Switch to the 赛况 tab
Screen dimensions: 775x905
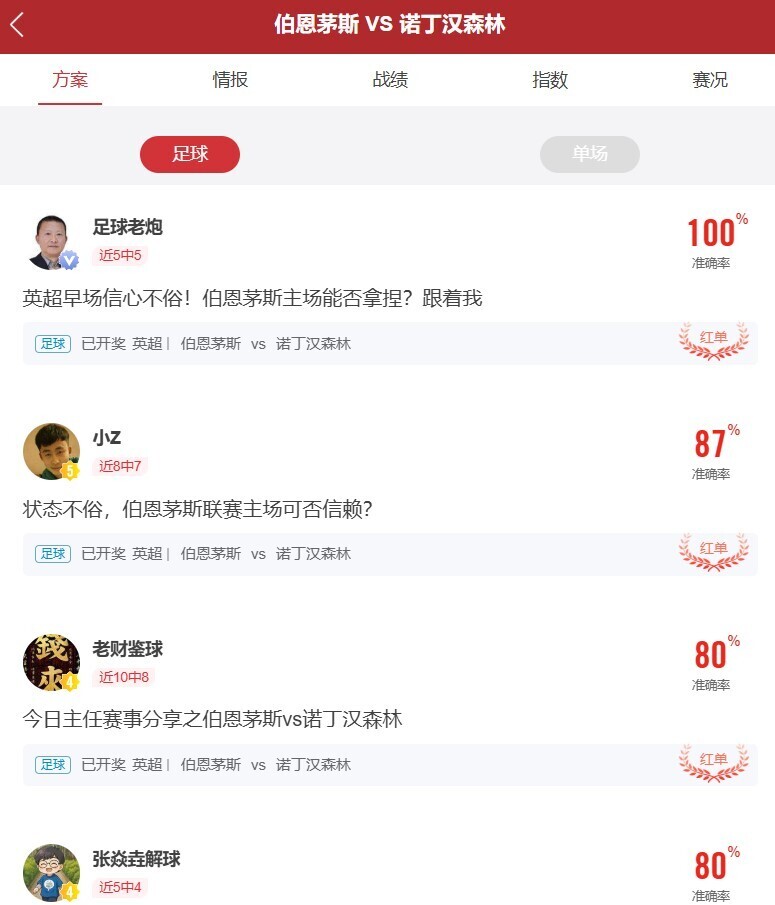709,80
